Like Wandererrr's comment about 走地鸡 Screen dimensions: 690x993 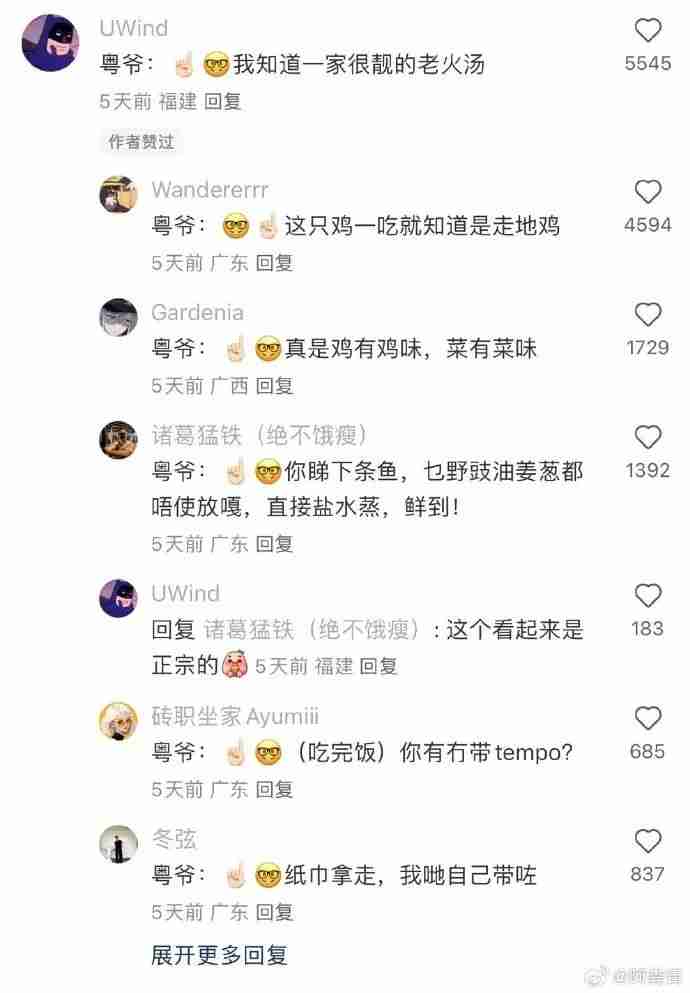(x=648, y=193)
